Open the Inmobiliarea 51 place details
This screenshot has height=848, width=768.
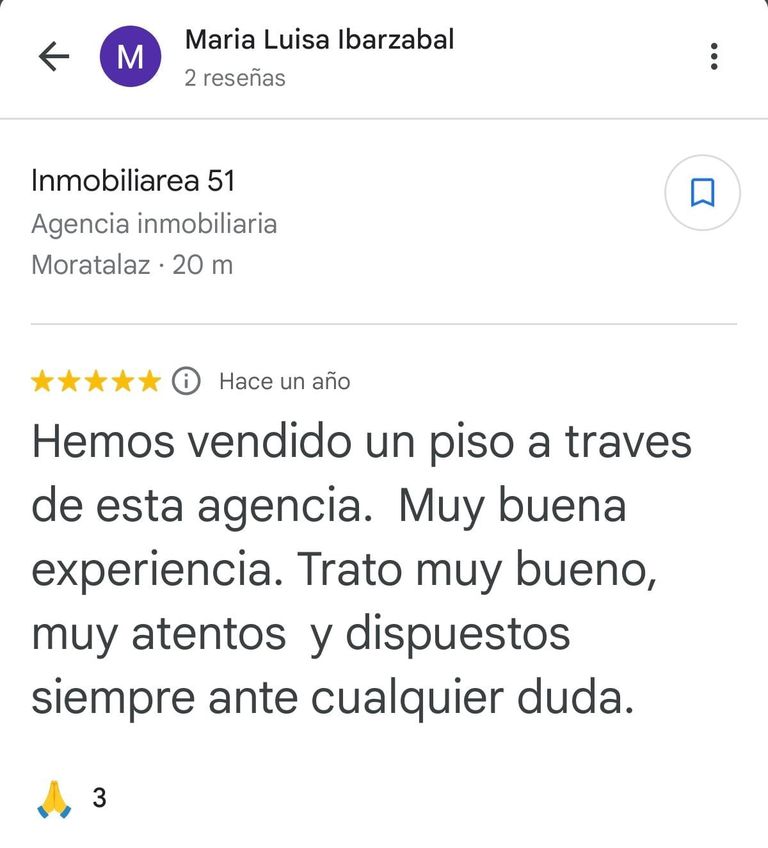click(134, 181)
